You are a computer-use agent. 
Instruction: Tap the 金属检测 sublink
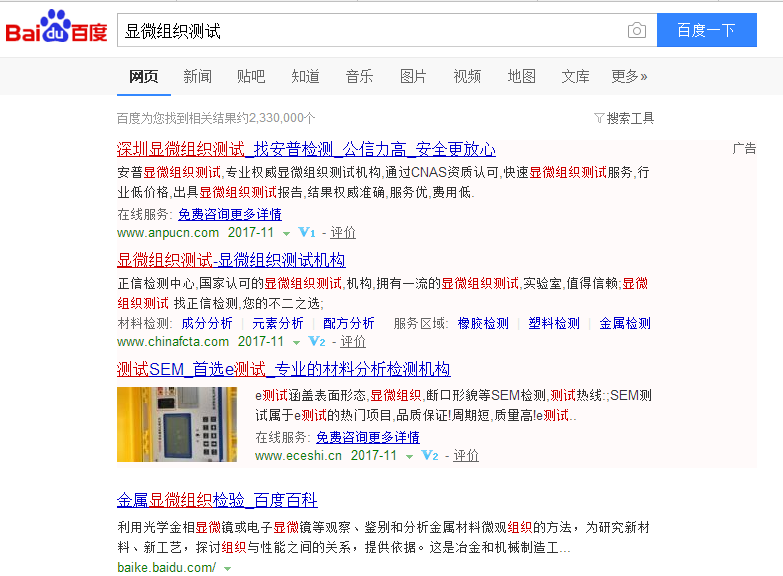(625, 323)
